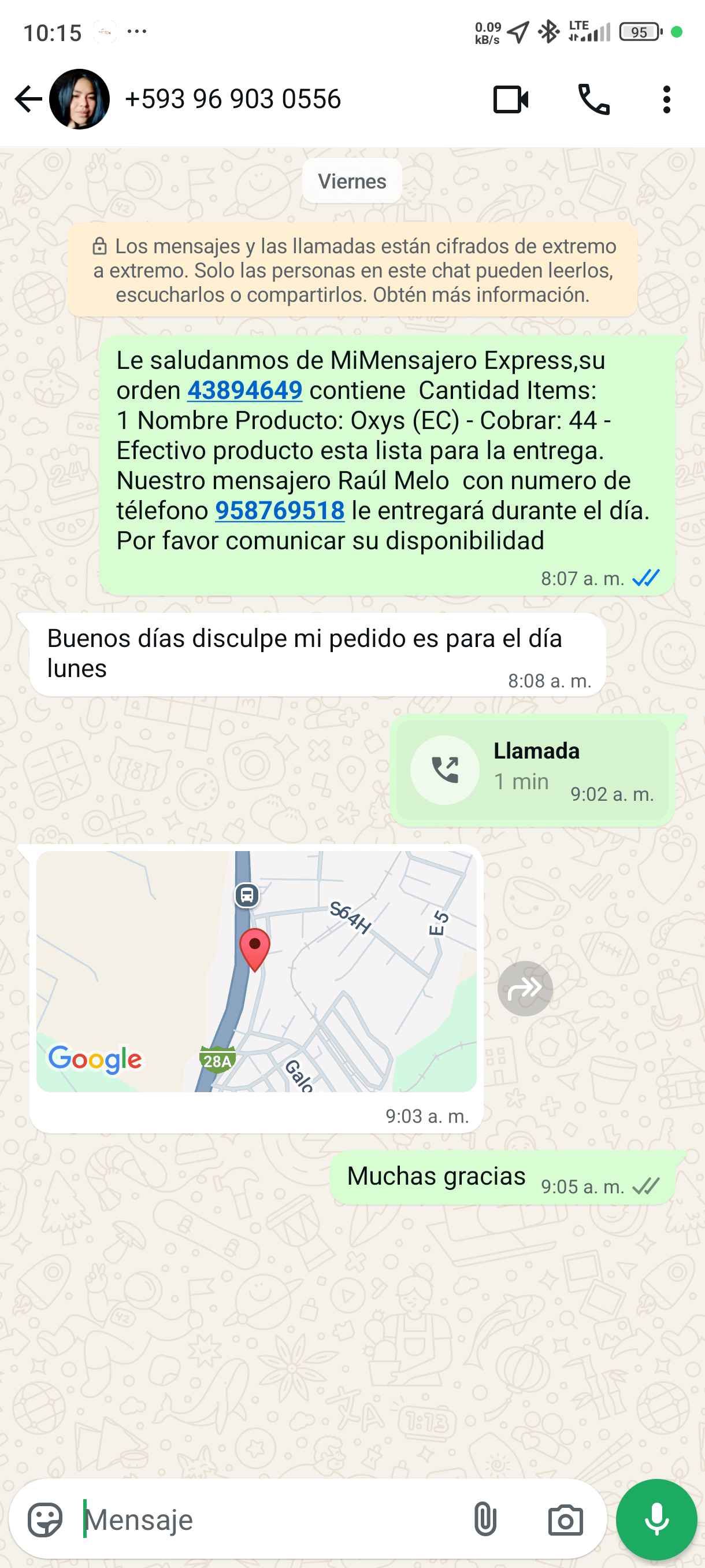Open order number 43894649 link

point(244,390)
